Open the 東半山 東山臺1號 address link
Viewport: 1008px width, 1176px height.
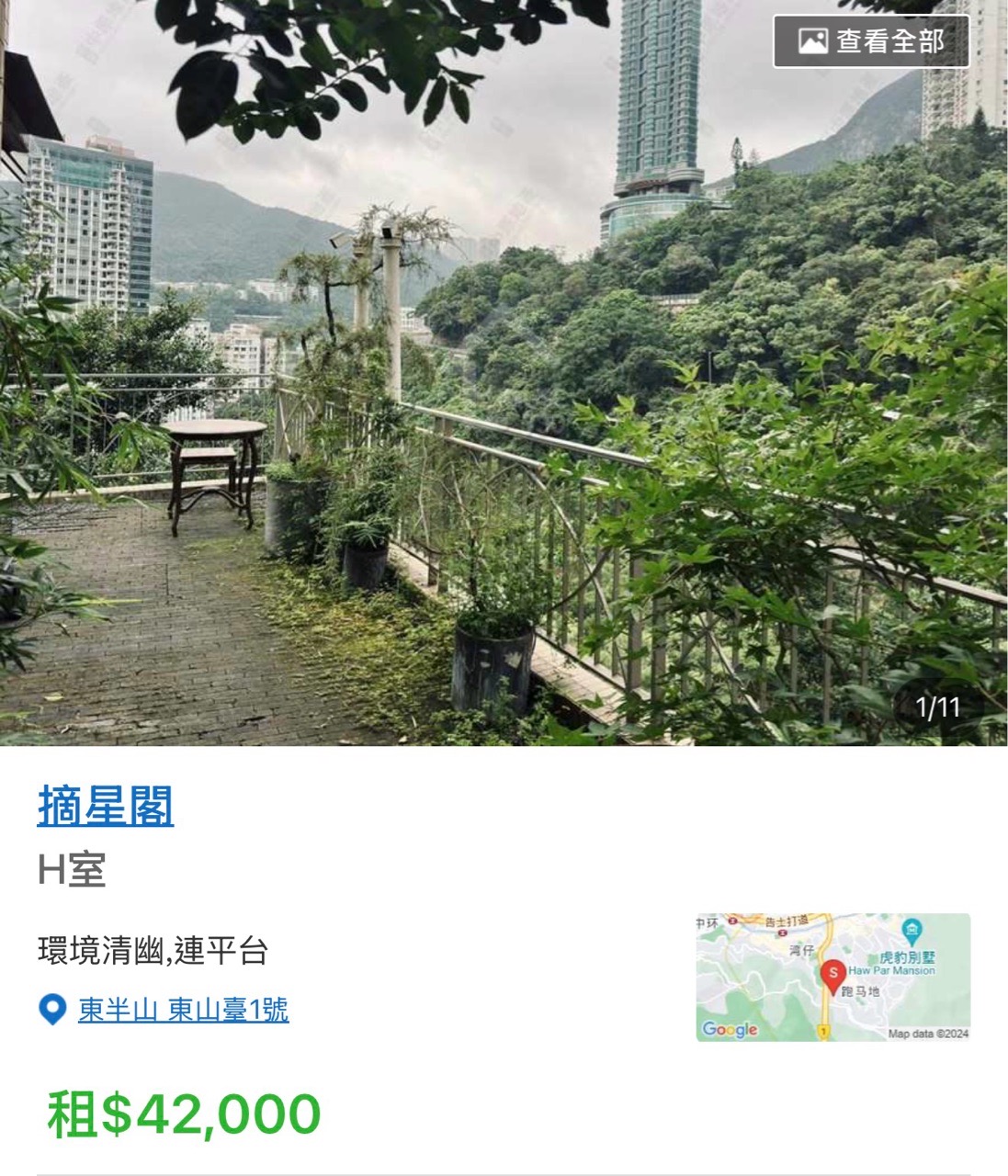click(x=183, y=1010)
